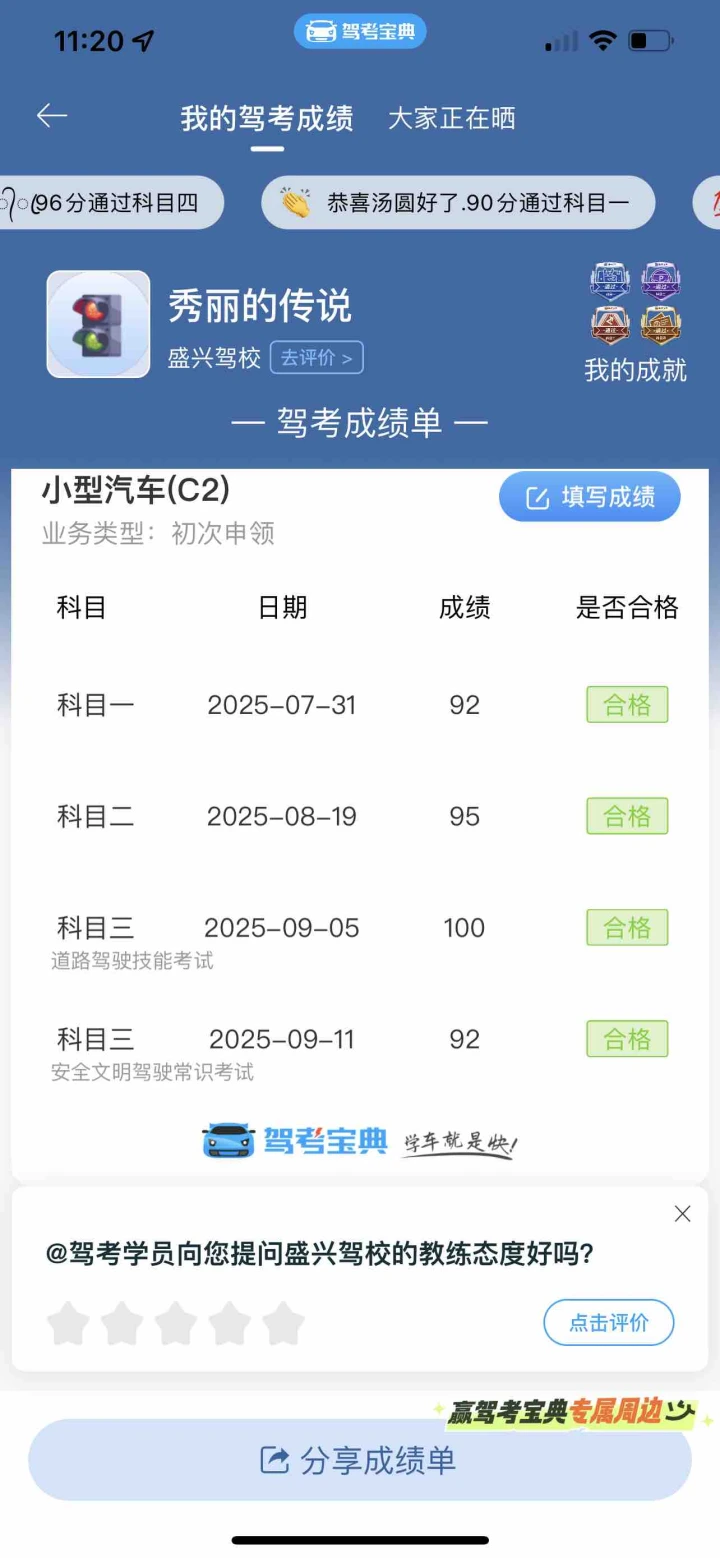720x1558 pixels.
Task: Dismiss the 盛兴驾校 coach question card
Action: pyautogui.click(x=682, y=1213)
